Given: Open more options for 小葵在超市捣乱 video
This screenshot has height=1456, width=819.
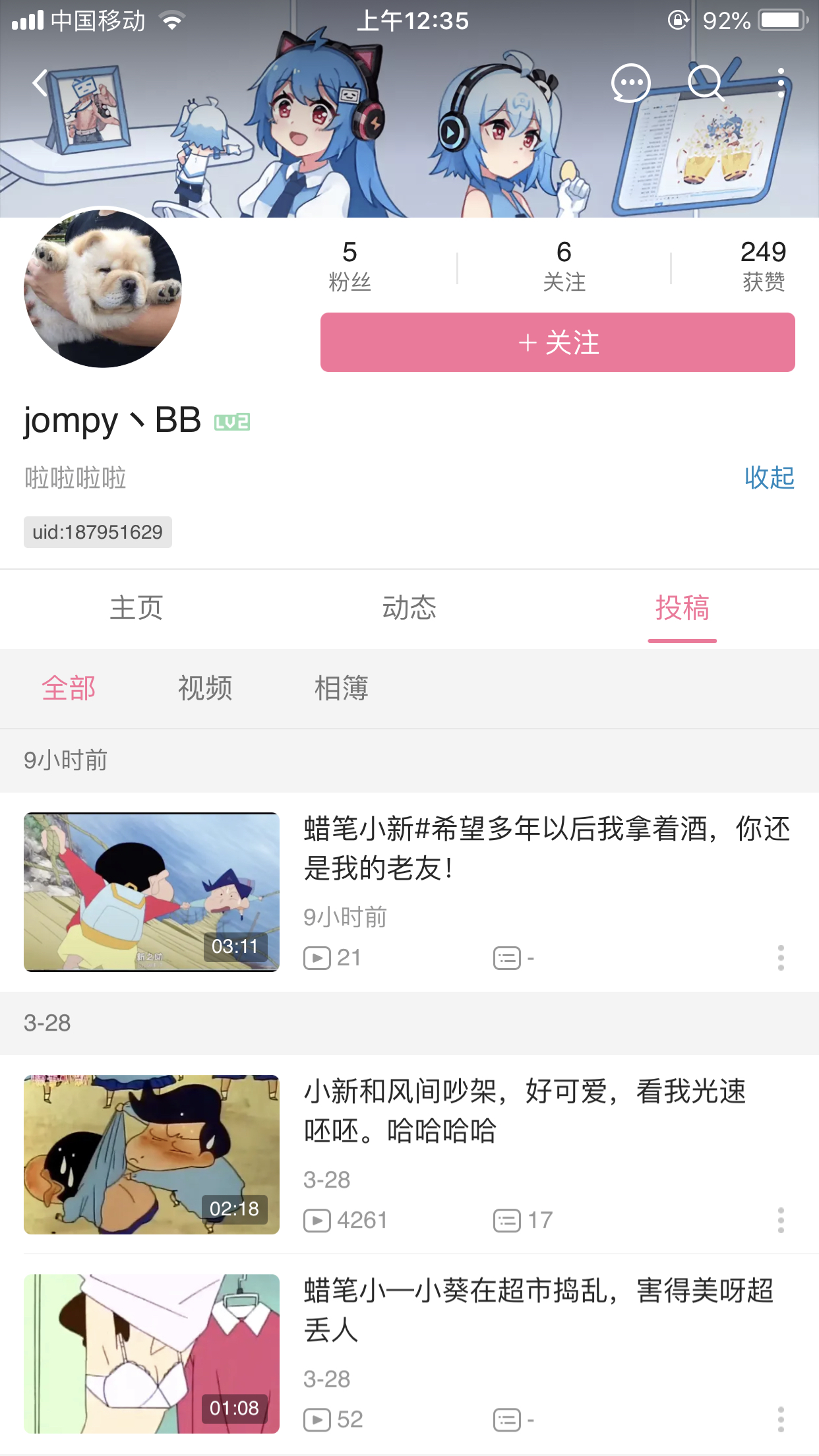Looking at the screenshot, I should point(781,1419).
